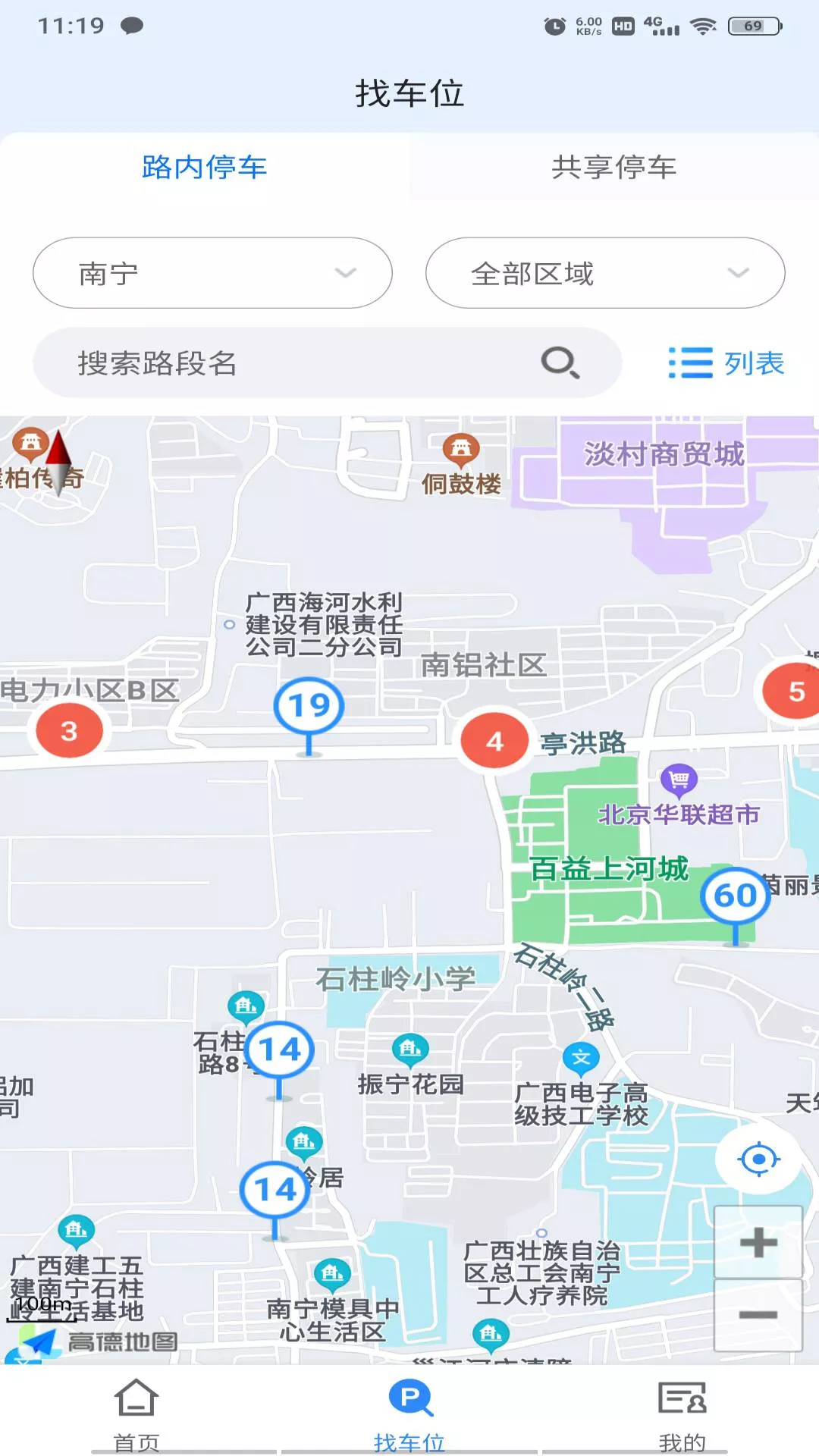This screenshot has height=1456, width=819.
Task: Tap the magnifier search icon
Action: [x=560, y=363]
